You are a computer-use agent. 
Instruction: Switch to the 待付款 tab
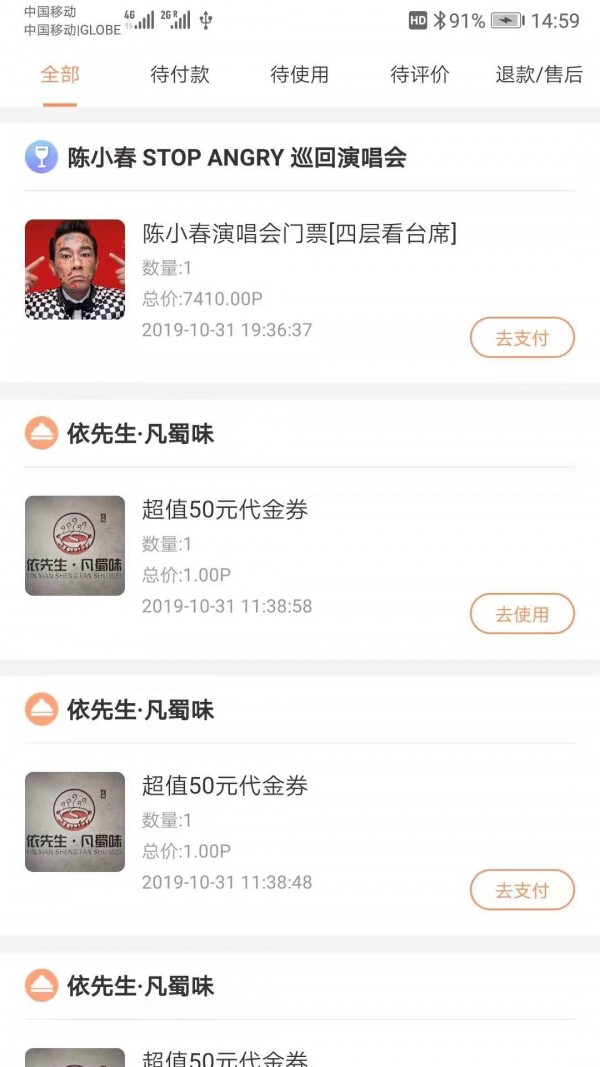(x=180, y=75)
